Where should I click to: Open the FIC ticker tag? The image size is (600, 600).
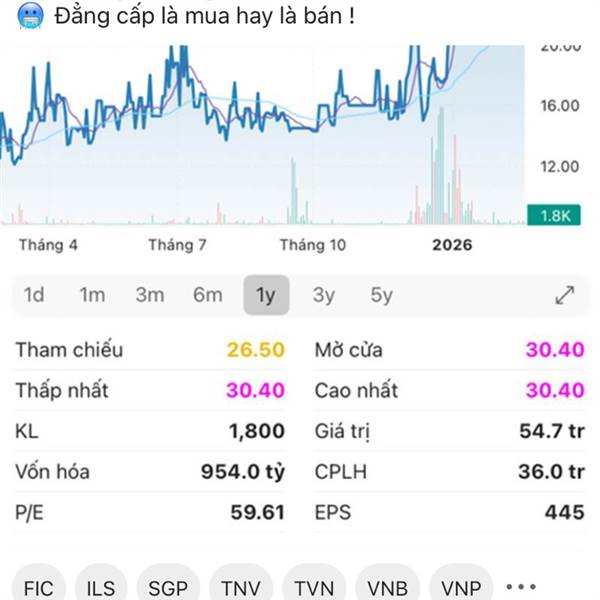coord(39,587)
